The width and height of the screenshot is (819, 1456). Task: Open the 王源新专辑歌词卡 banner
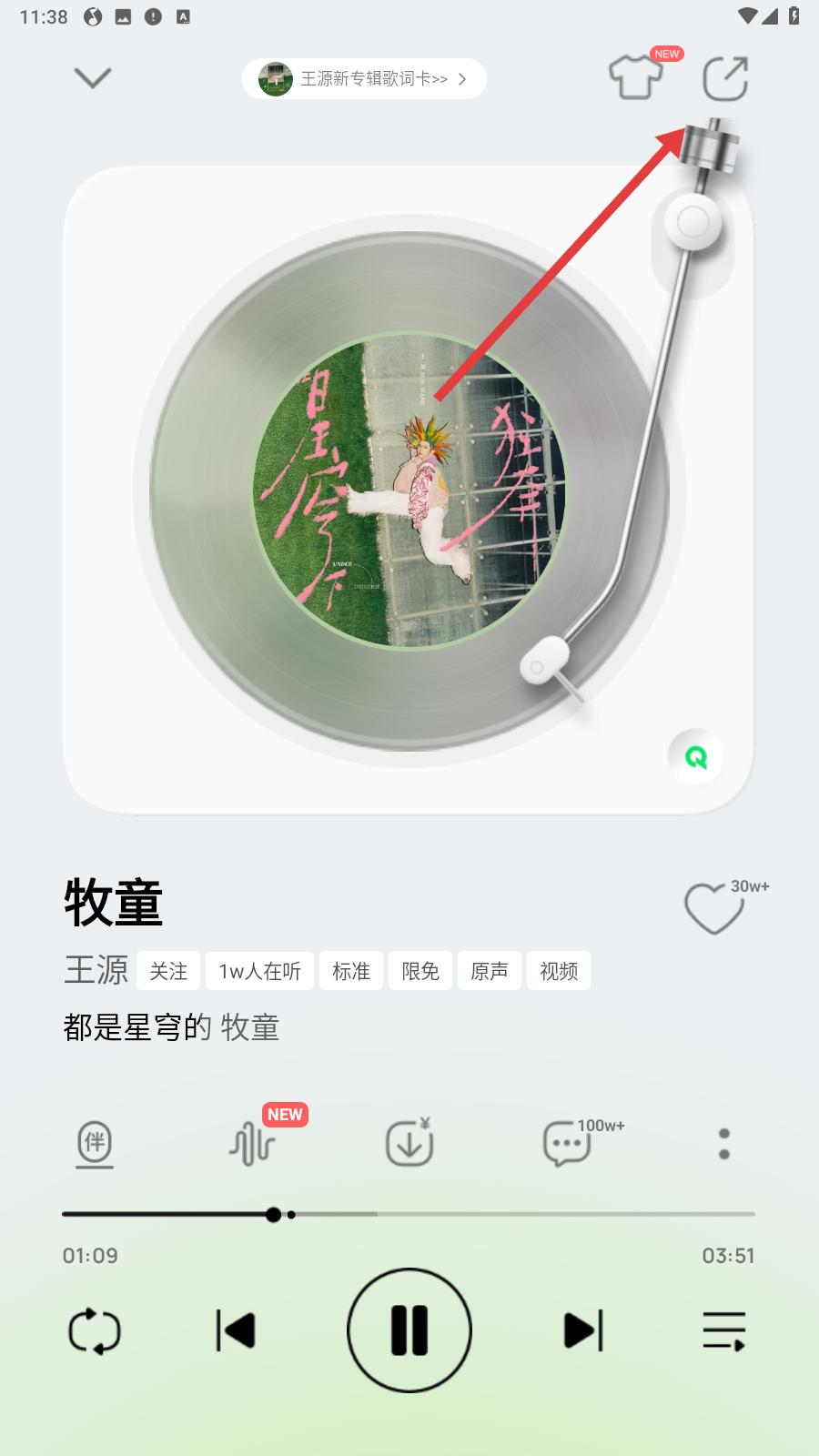364,79
